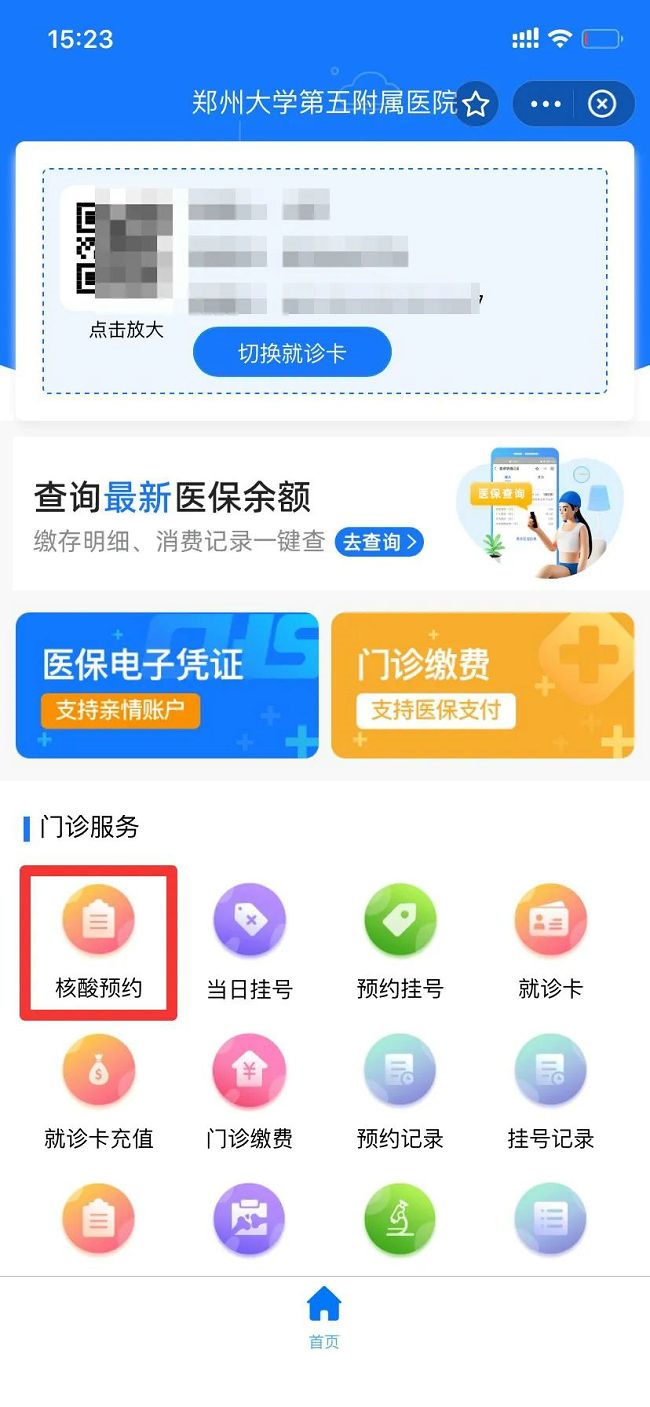The width and height of the screenshot is (650, 1407).
Task: Open the 就诊卡 service icon
Action: 550,941
